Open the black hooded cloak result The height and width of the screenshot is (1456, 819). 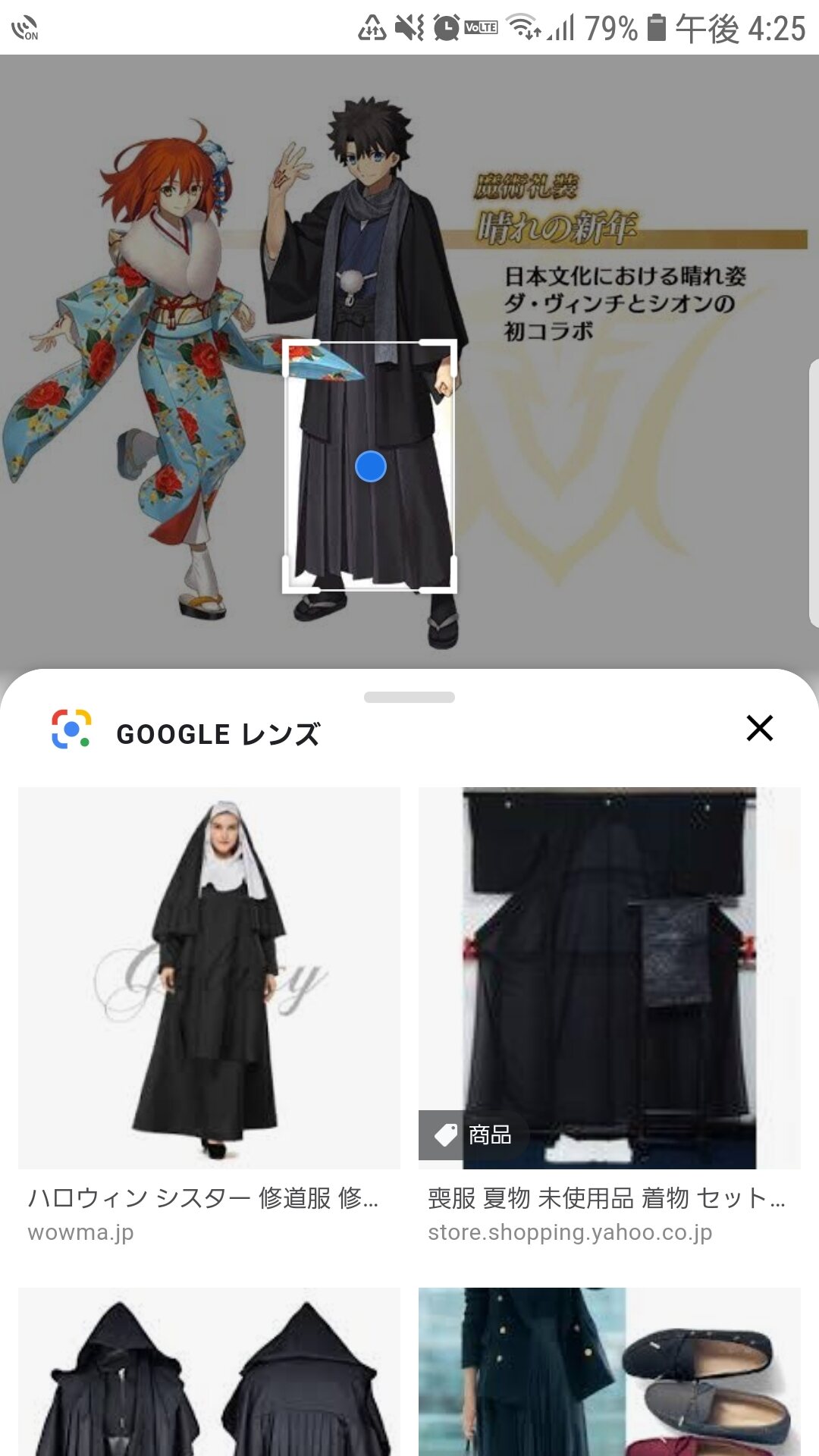209,1373
